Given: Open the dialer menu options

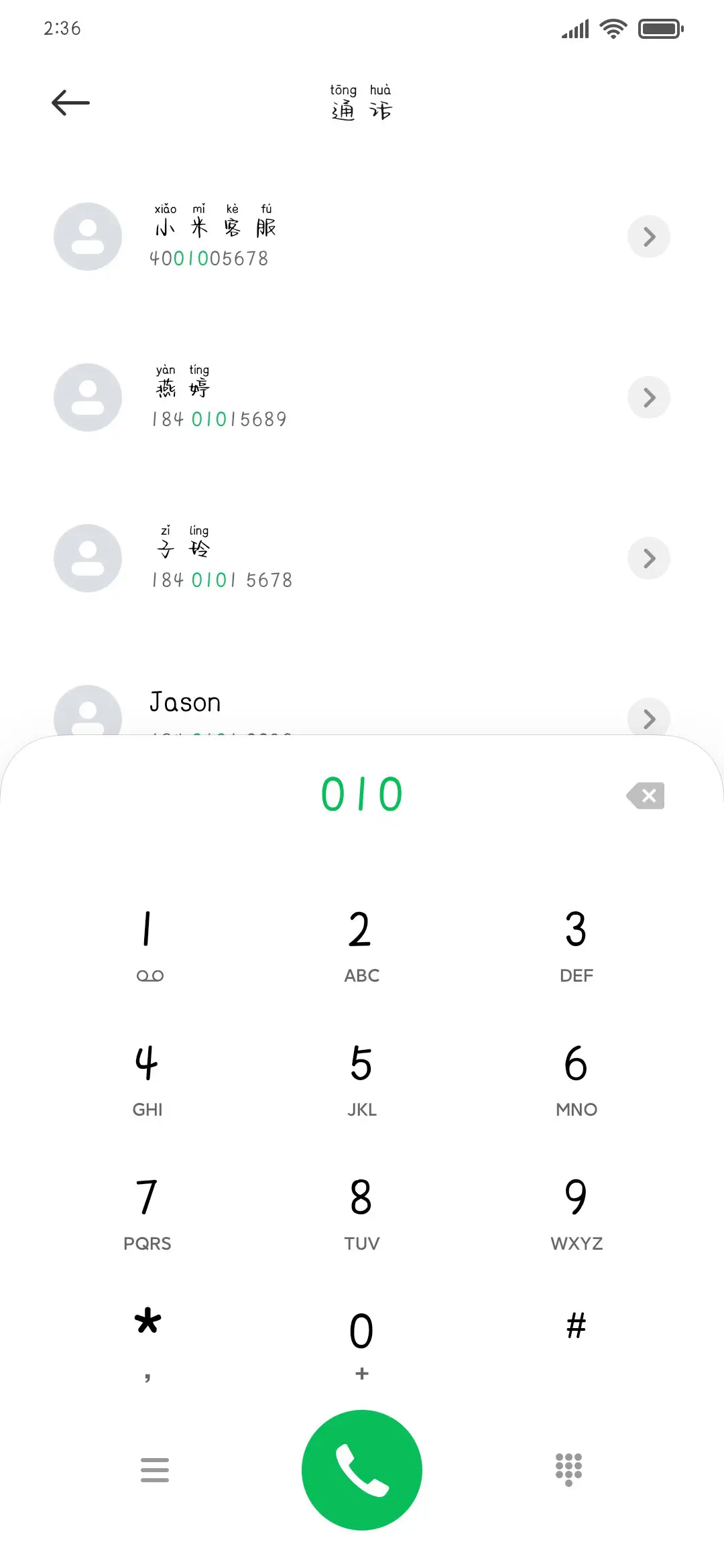Looking at the screenshot, I should (x=155, y=1469).
